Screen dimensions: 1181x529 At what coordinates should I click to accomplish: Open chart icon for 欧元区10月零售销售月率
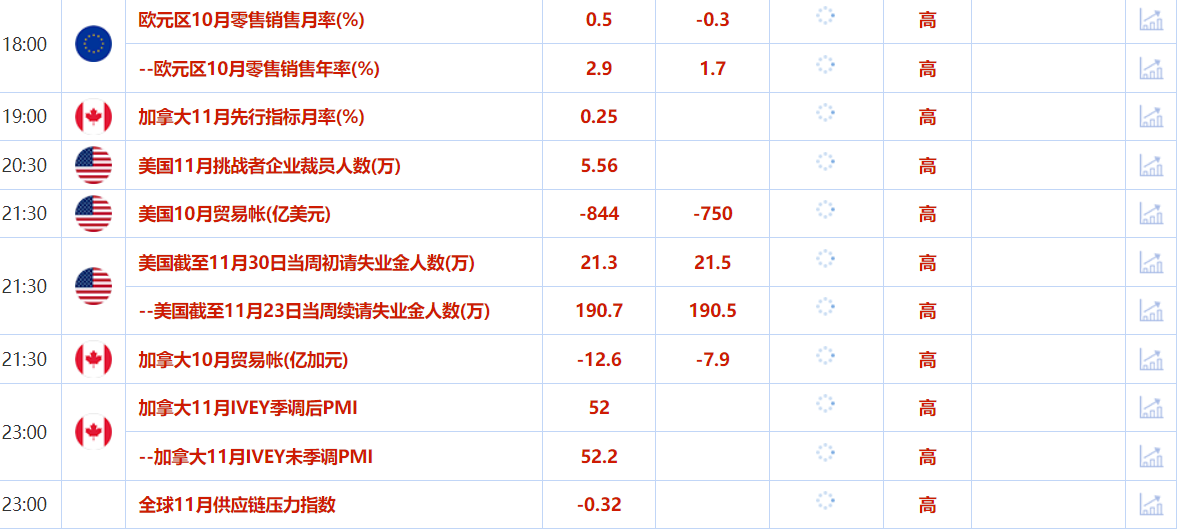click(x=1151, y=20)
